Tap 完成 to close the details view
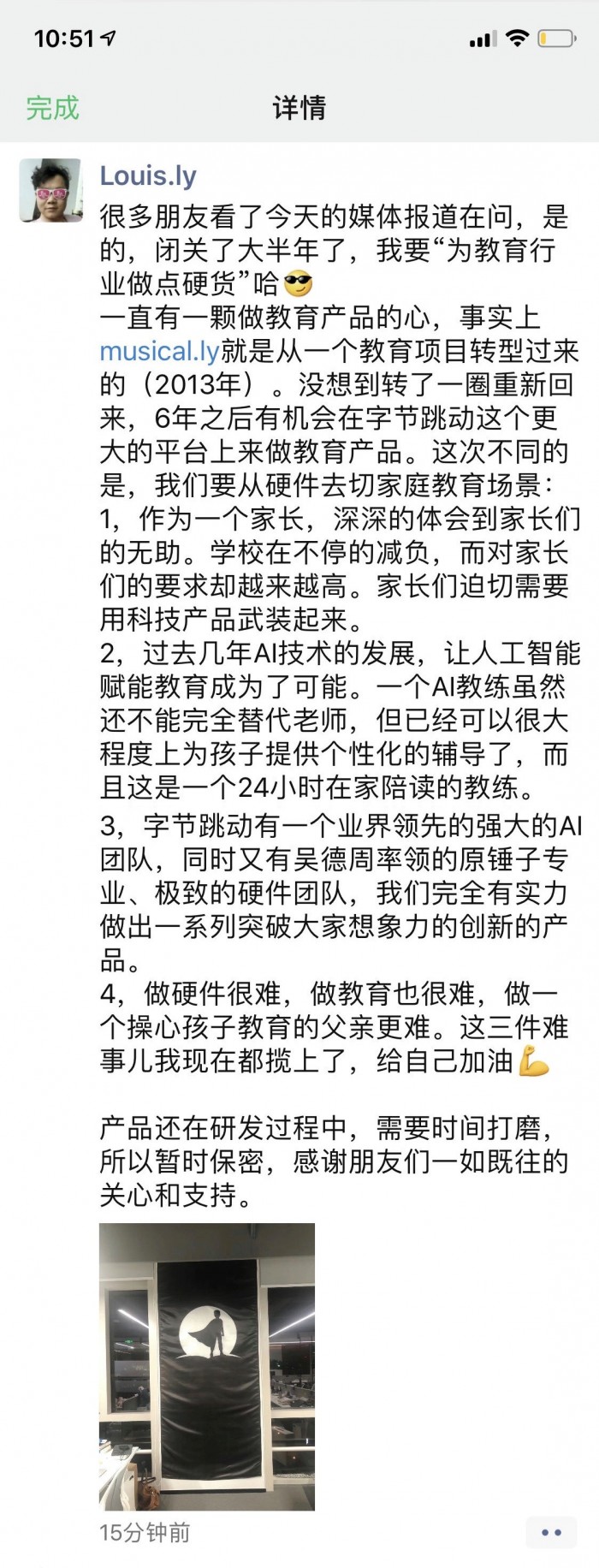This screenshot has width=599, height=1568. coord(52,108)
